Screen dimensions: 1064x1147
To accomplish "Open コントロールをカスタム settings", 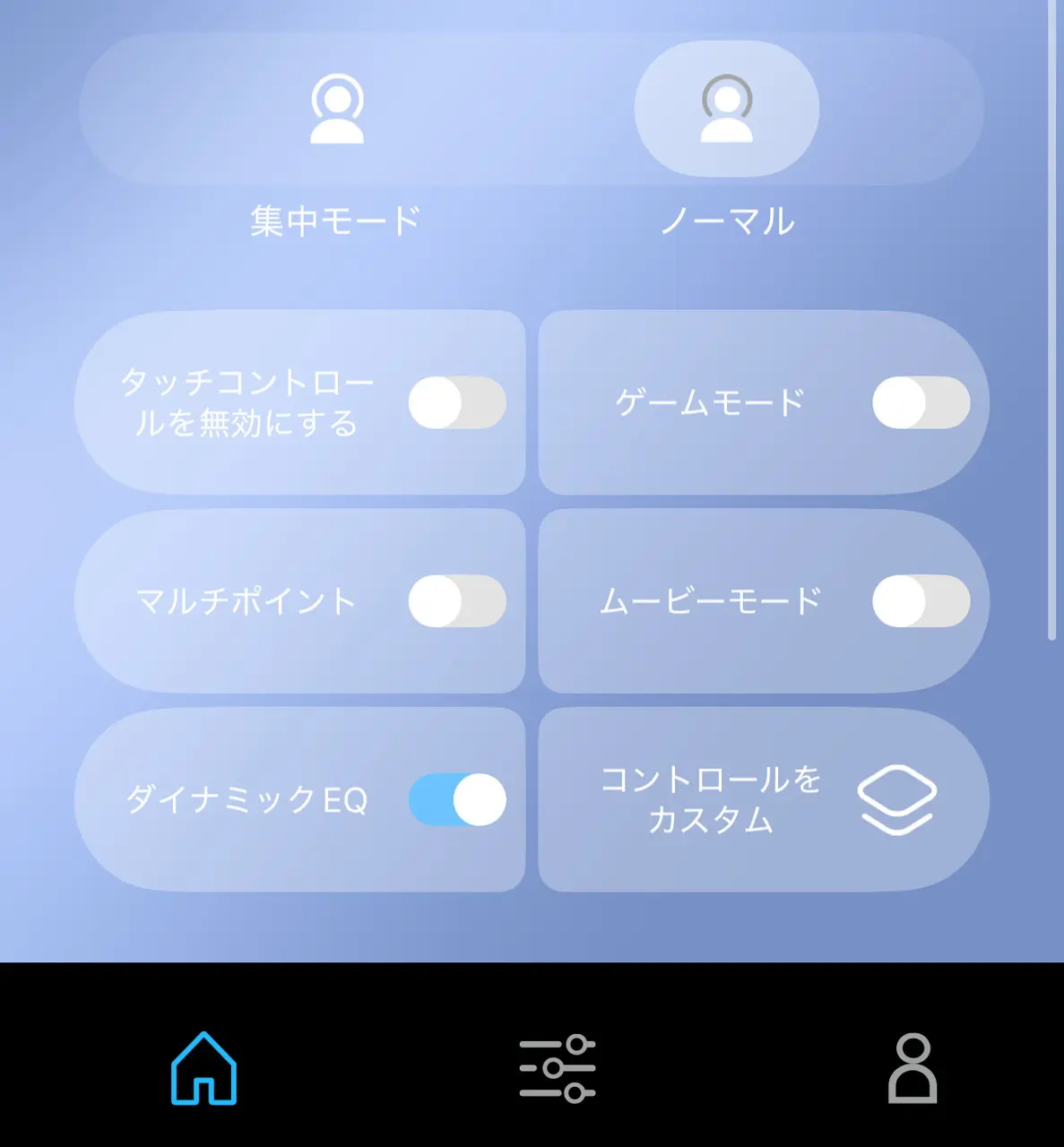I will click(764, 799).
